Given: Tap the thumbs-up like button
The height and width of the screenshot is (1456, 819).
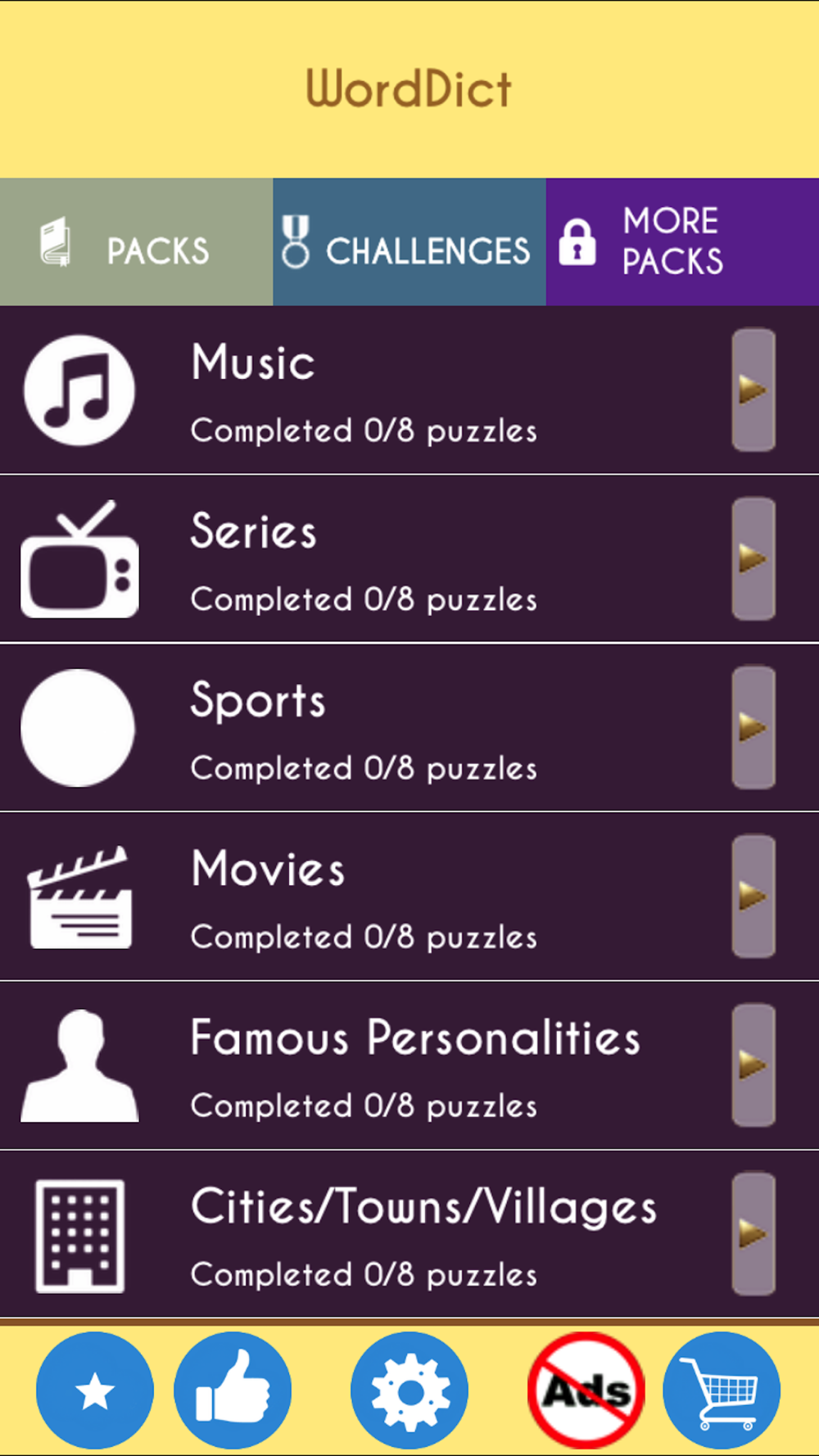Looking at the screenshot, I should [x=233, y=1390].
